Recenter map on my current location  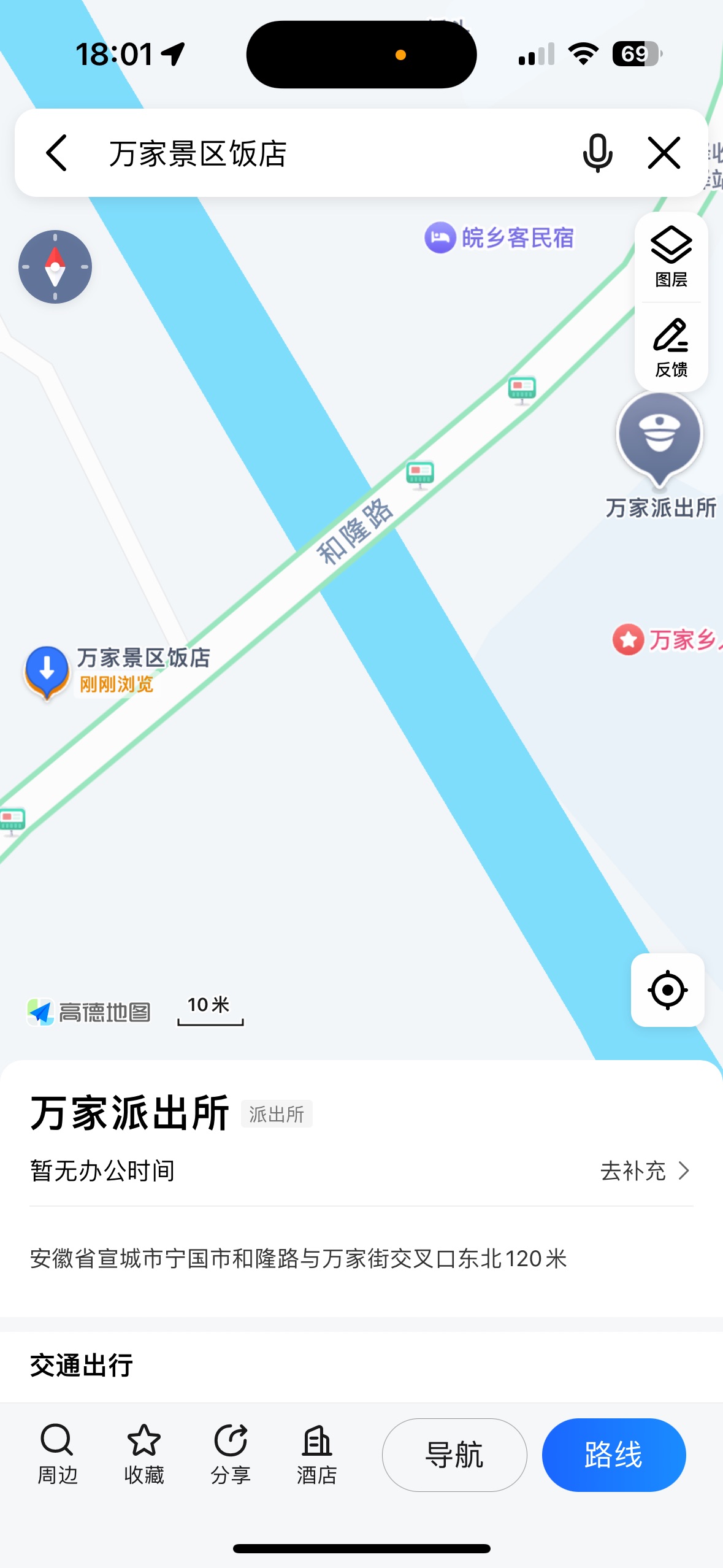point(667,990)
